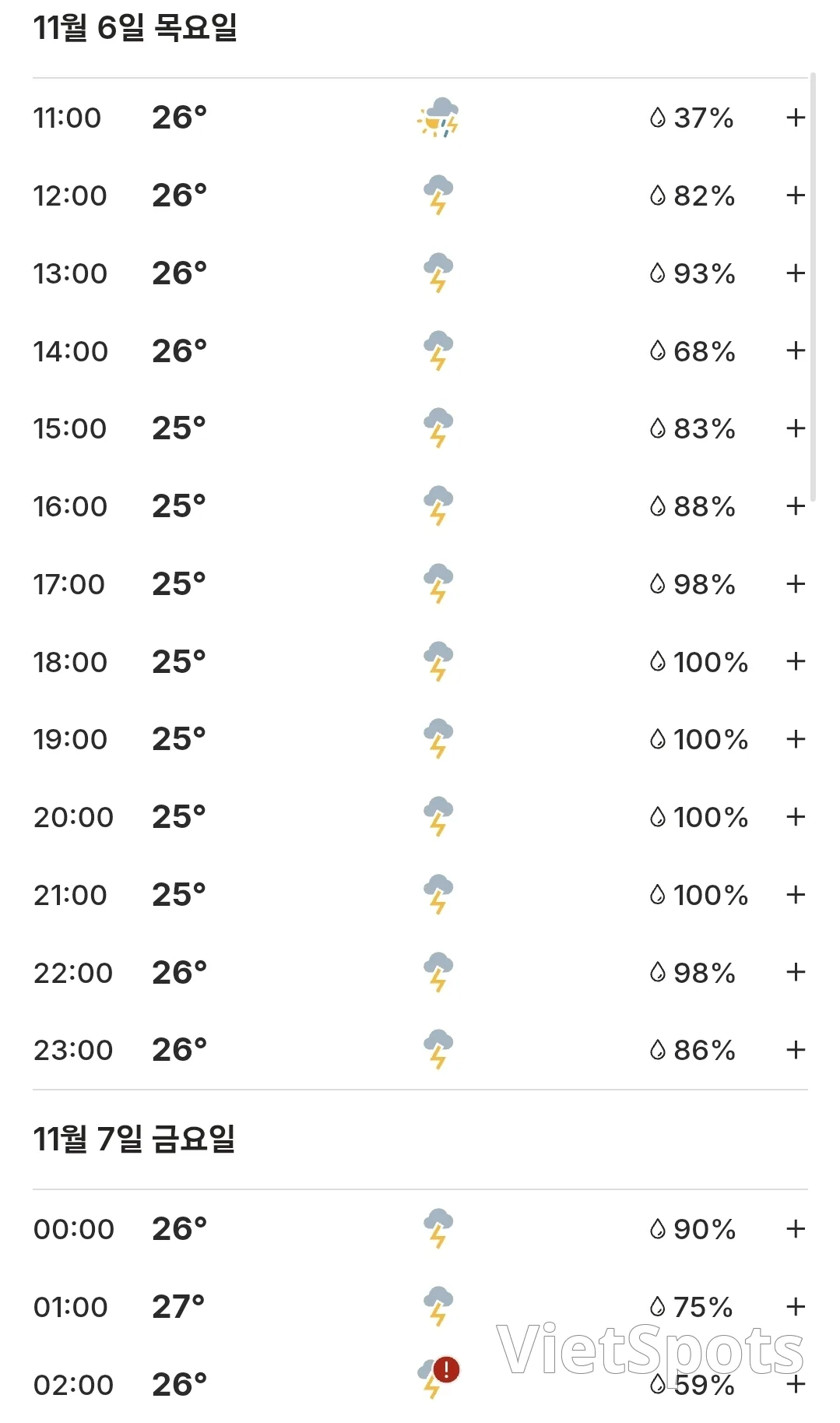The width and height of the screenshot is (840, 1423).
Task: Show details for 21:00 forecast
Action: point(795,895)
